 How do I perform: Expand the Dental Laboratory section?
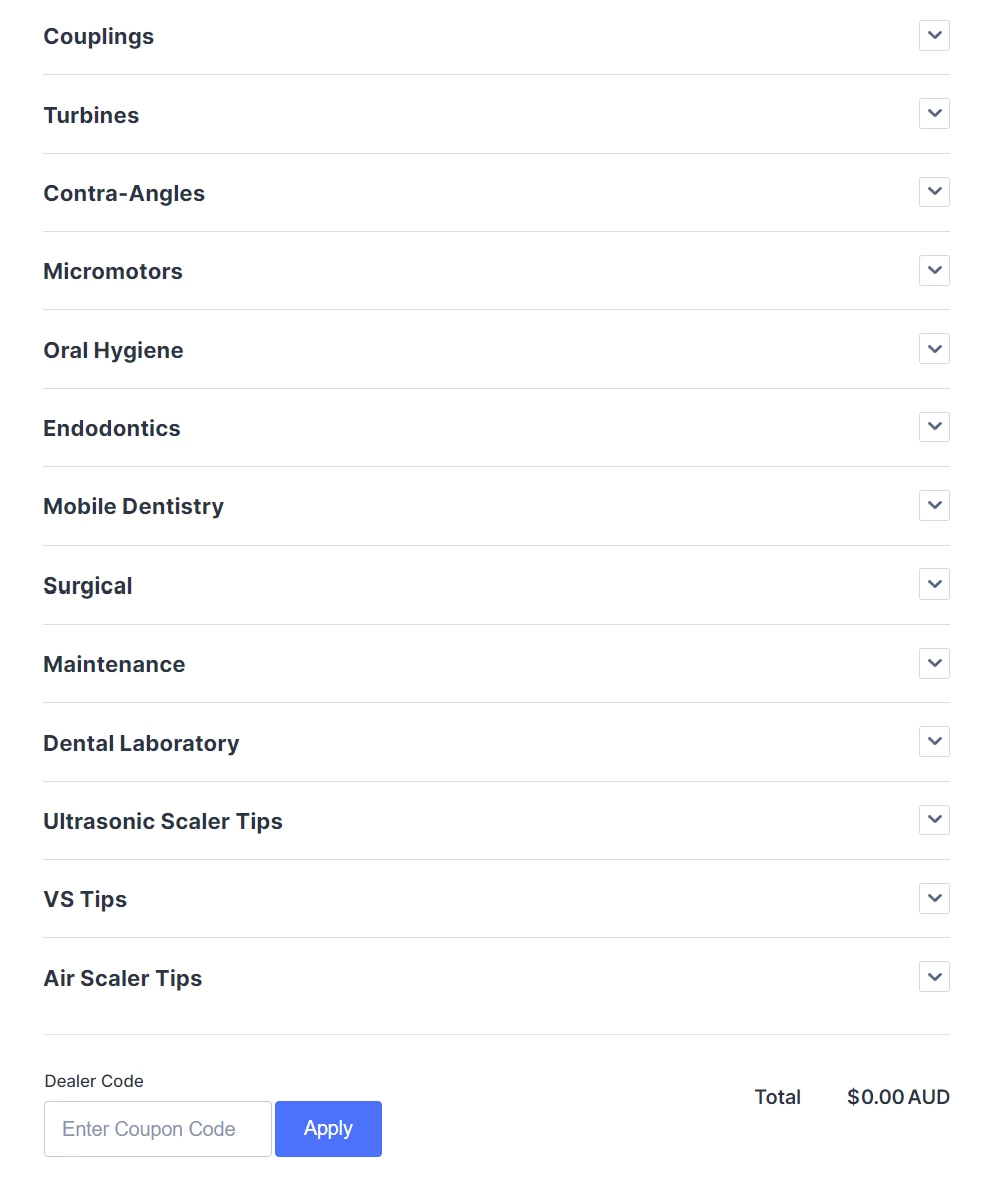tap(934, 741)
